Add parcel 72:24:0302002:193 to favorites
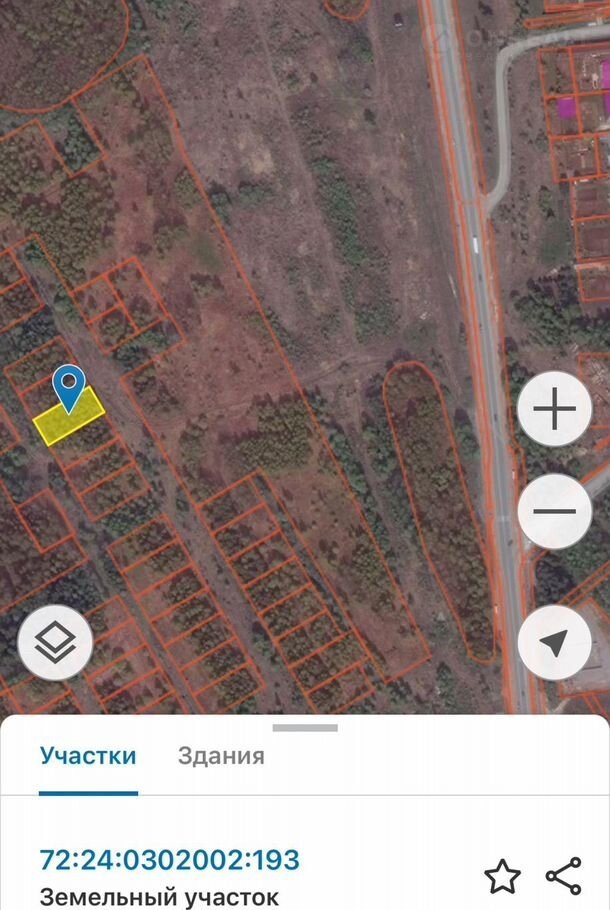The width and height of the screenshot is (610, 910). coord(502,877)
